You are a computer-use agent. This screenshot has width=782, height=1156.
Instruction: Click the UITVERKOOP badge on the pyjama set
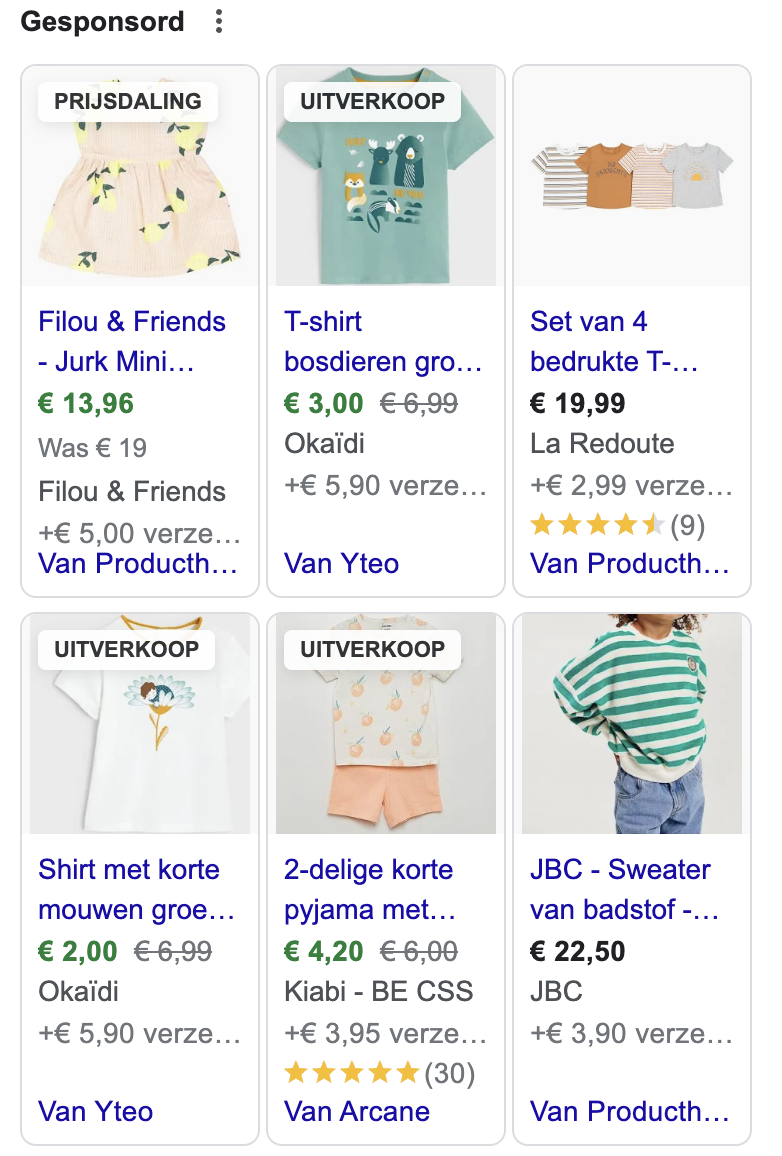coord(371,650)
